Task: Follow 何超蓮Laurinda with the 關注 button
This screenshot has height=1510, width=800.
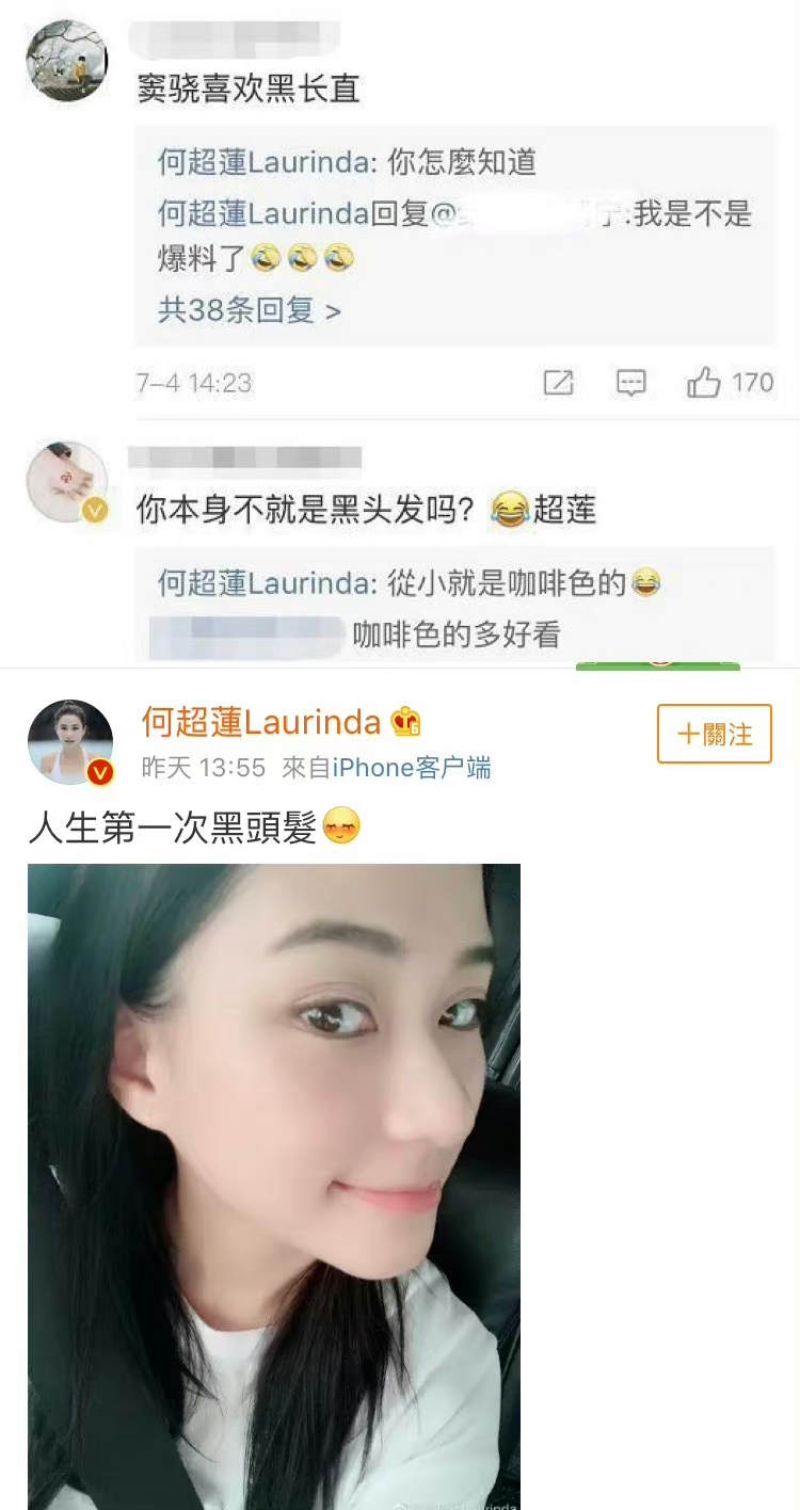Action: 714,734
